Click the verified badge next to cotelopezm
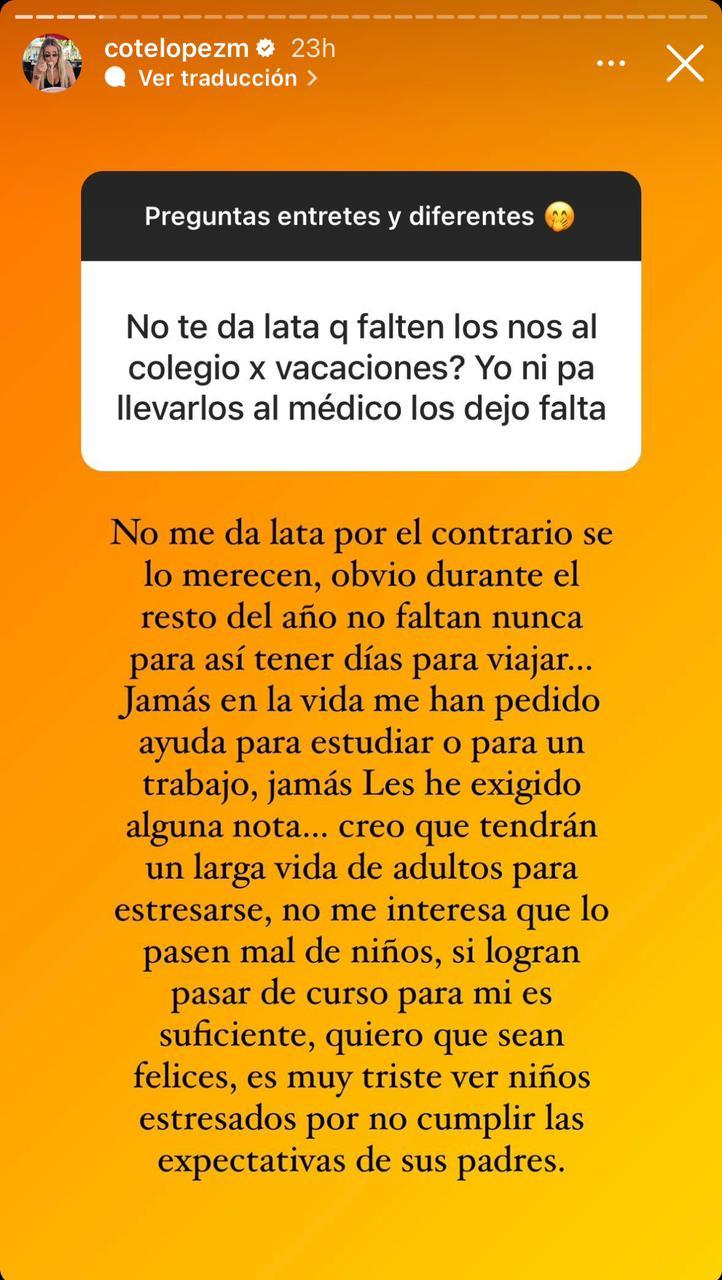This screenshot has width=722, height=1280. 264,45
